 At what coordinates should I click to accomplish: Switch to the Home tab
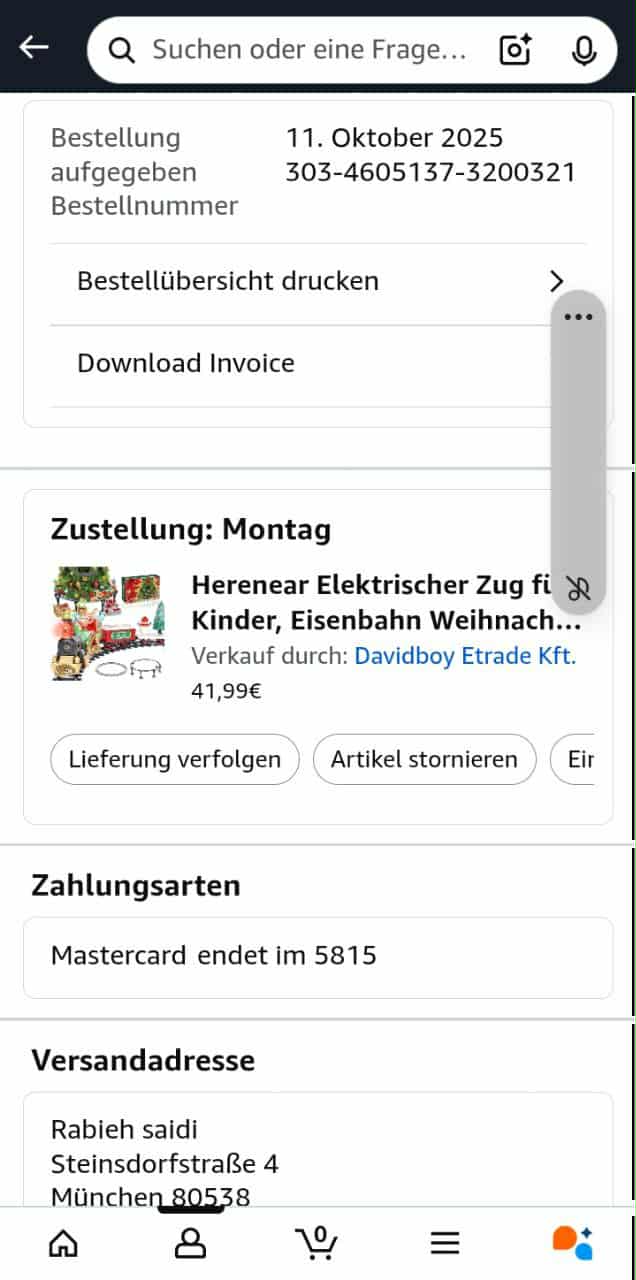63,1243
